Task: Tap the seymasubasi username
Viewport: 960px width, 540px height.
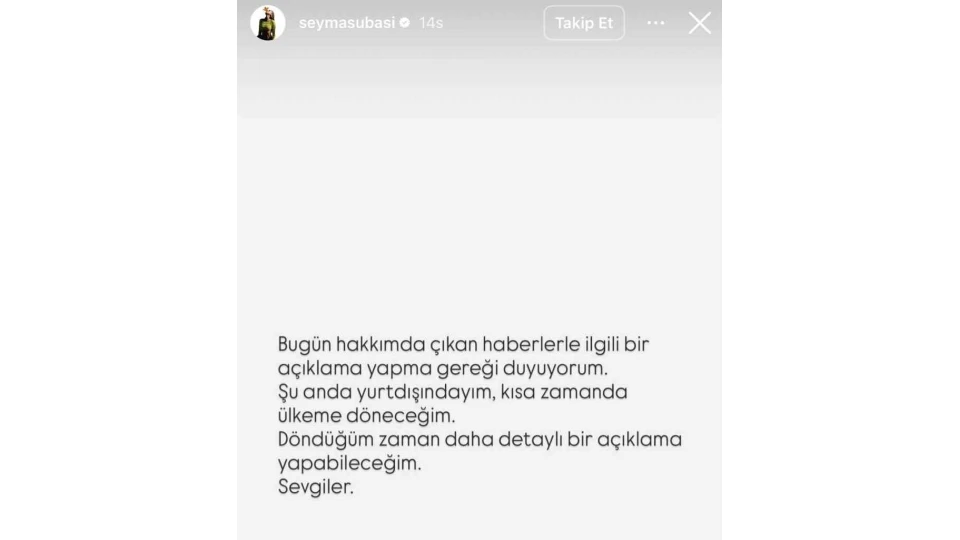Action: pyautogui.click(x=346, y=22)
